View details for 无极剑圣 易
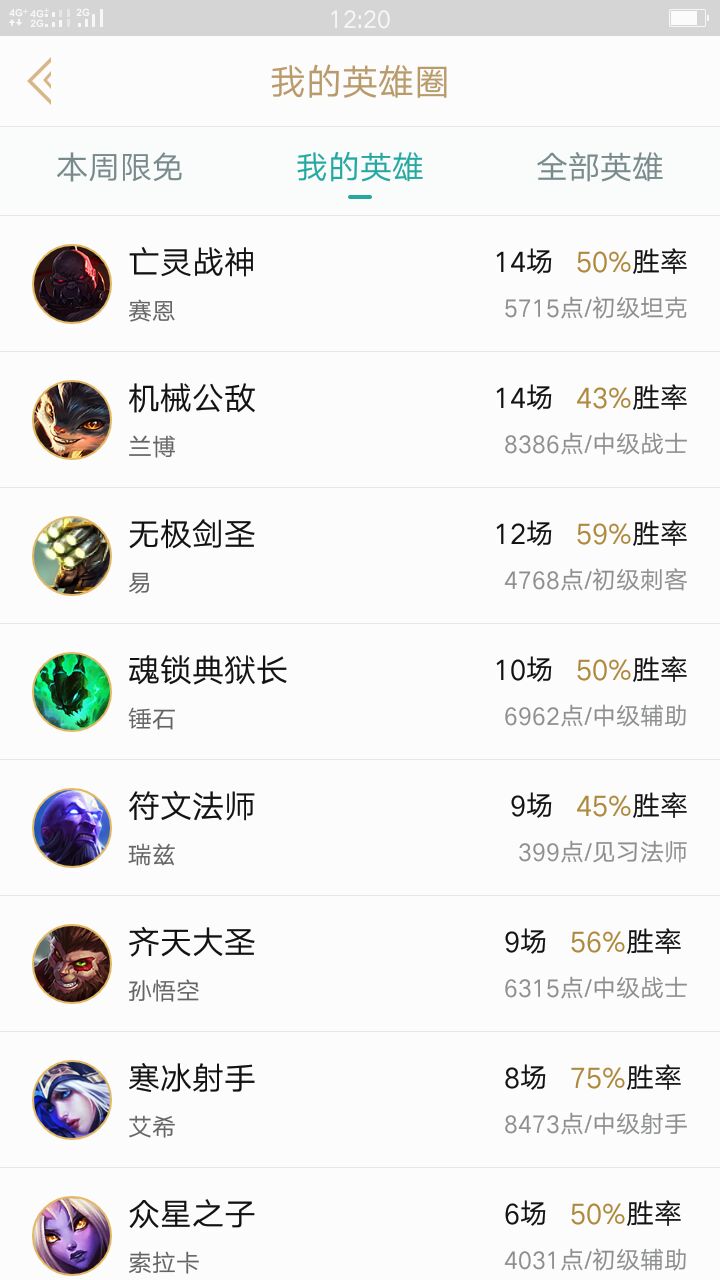Viewport: 720px width, 1280px height. point(360,556)
